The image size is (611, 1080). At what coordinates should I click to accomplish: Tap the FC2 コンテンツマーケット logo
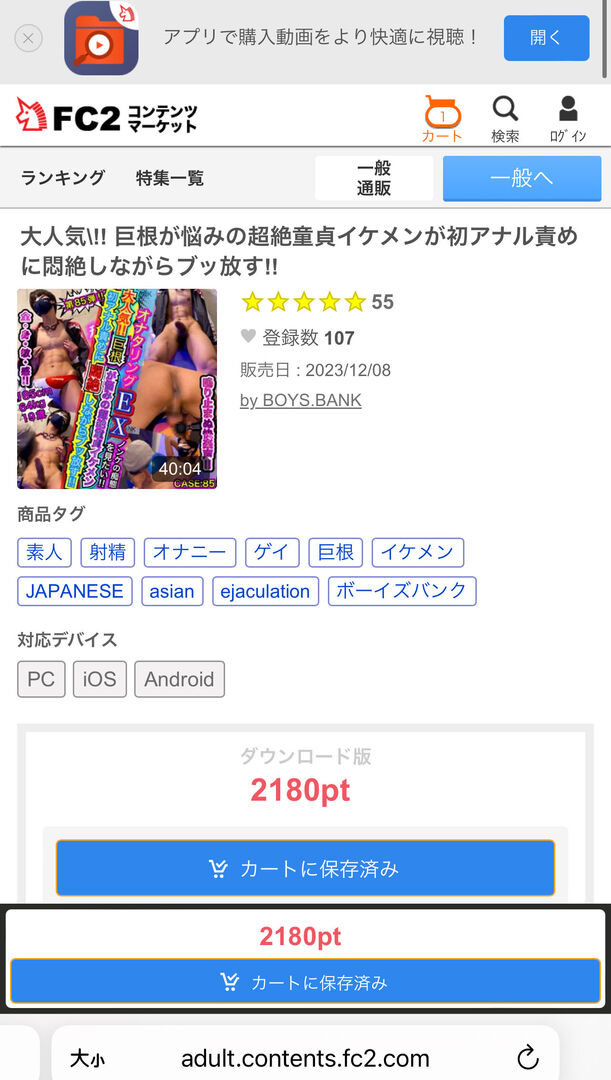click(x=107, y=118)
